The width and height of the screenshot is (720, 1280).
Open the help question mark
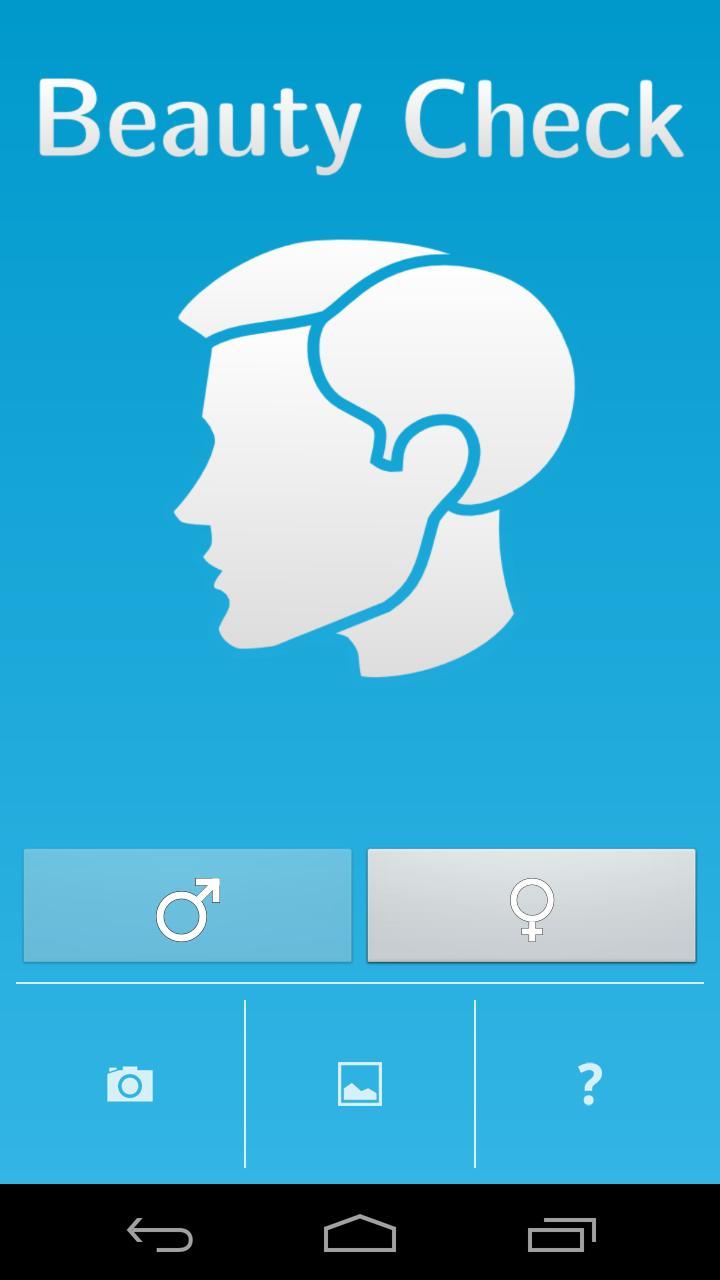pos(590,1084)
